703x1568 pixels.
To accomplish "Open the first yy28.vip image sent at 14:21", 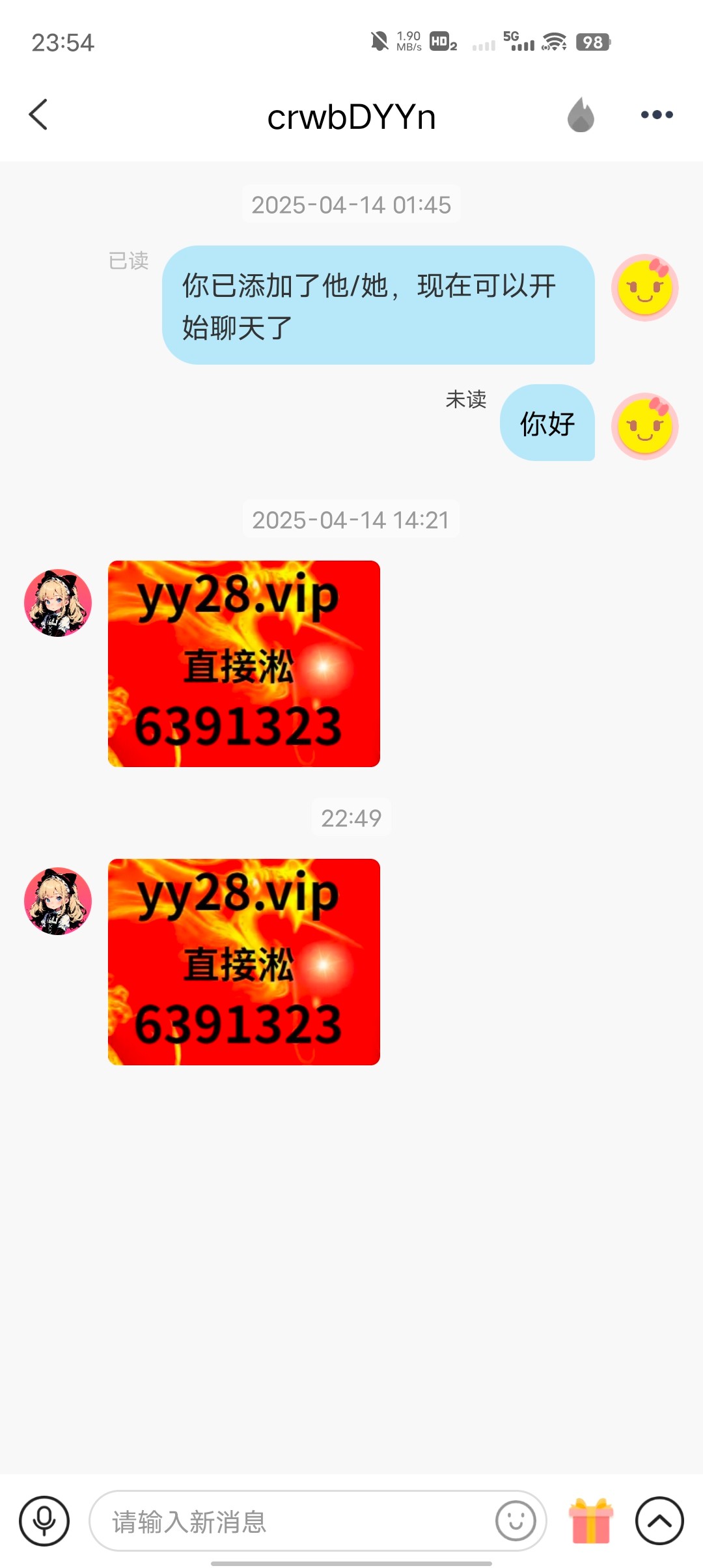I will (x=243, y=663).
